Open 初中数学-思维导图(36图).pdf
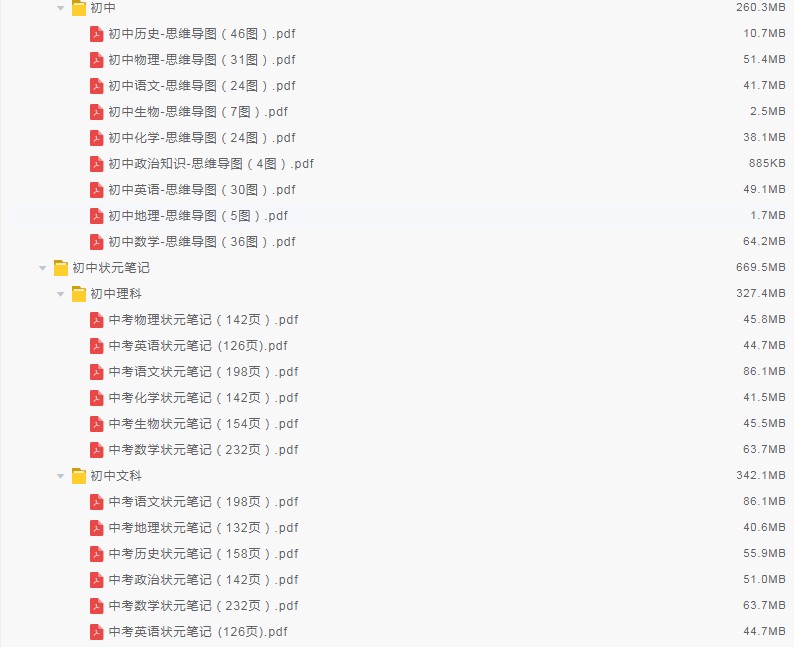The height and width of the screenshot is (647, 794). click(x=201, y=242)
